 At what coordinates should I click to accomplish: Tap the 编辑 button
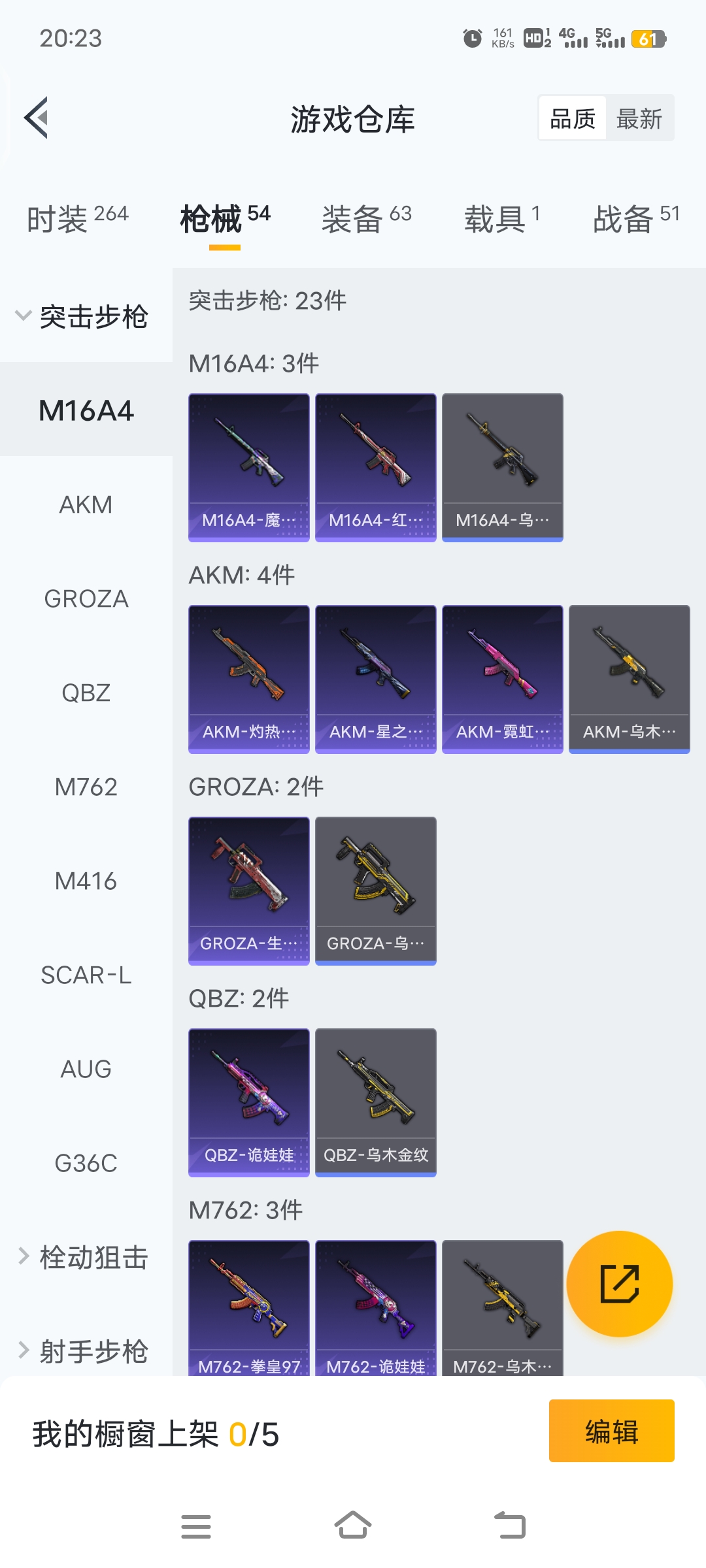pyautogui.click(x=611, y=1431)
